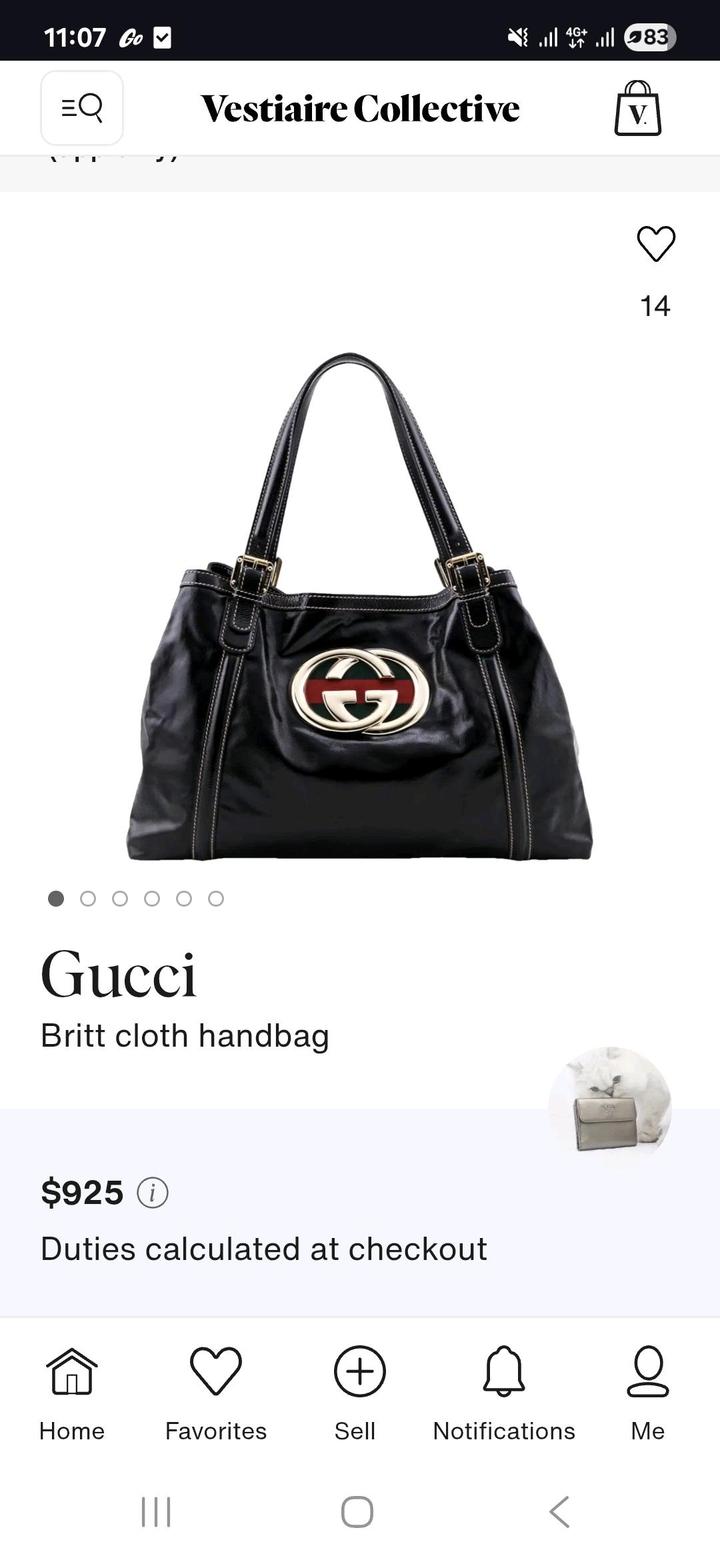Jump to the second photo dot

tap(88, 898)
